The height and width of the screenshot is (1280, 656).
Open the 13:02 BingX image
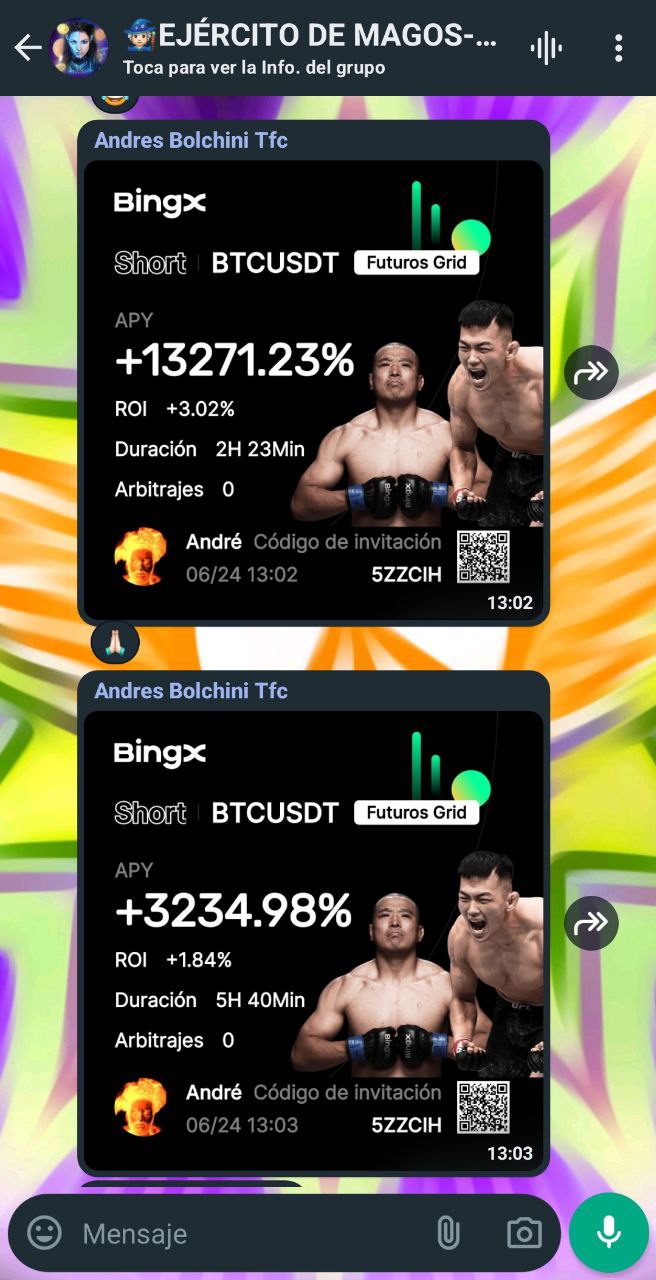coord(313,390)
